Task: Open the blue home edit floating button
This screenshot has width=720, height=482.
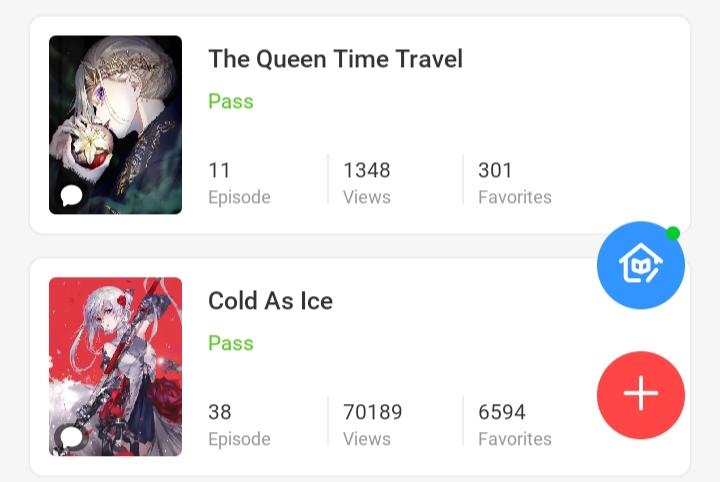Action: click(640, 266)
